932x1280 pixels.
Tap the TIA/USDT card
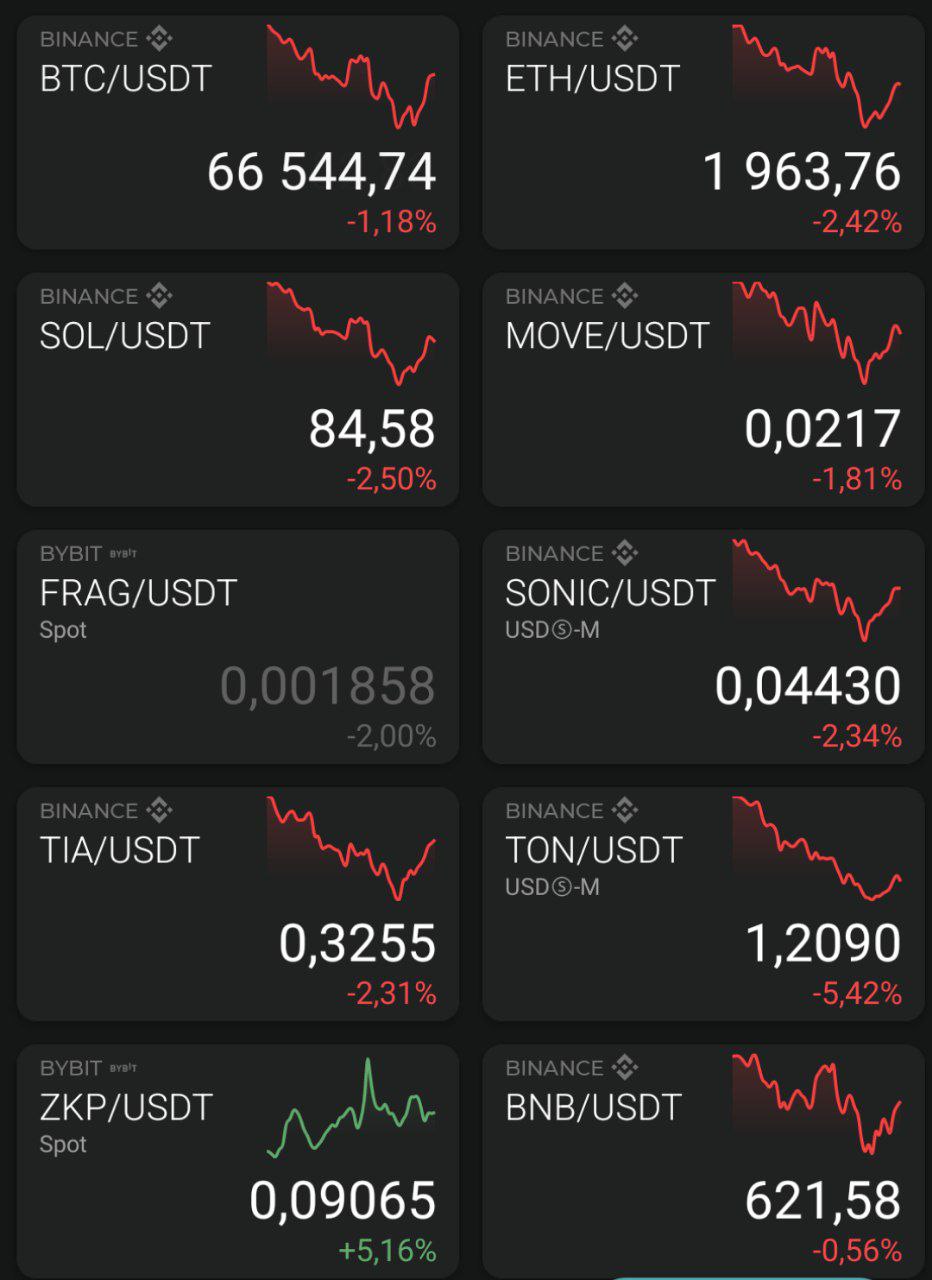click(238, 904)
